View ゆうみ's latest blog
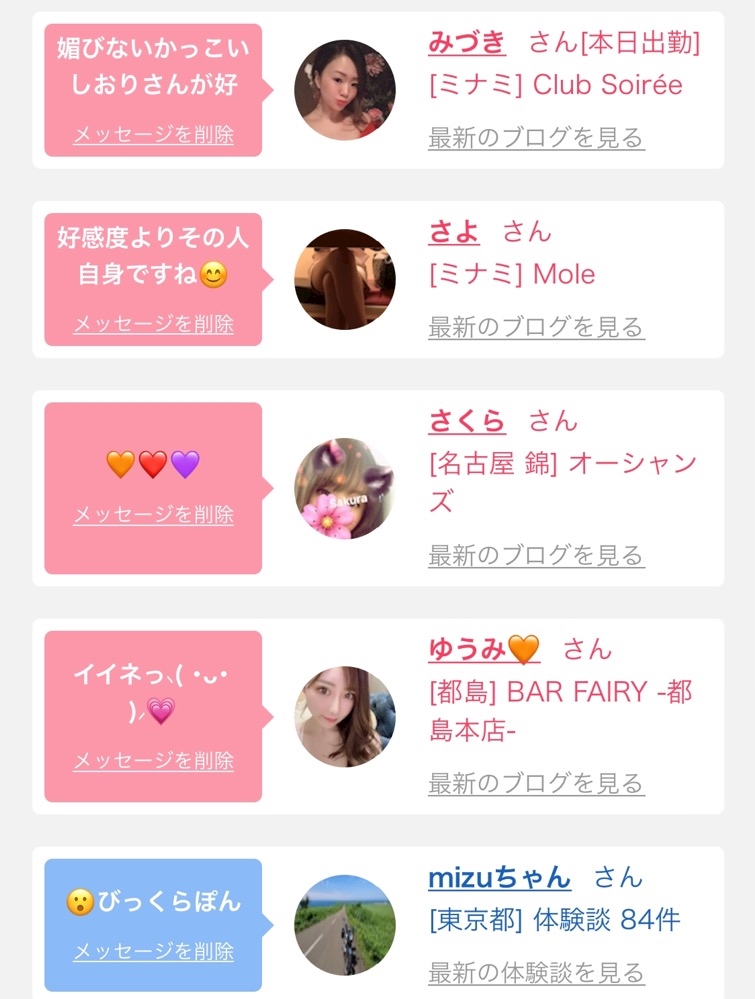The height and width of the screenshot is (999, 755). (x=536, y=783)
